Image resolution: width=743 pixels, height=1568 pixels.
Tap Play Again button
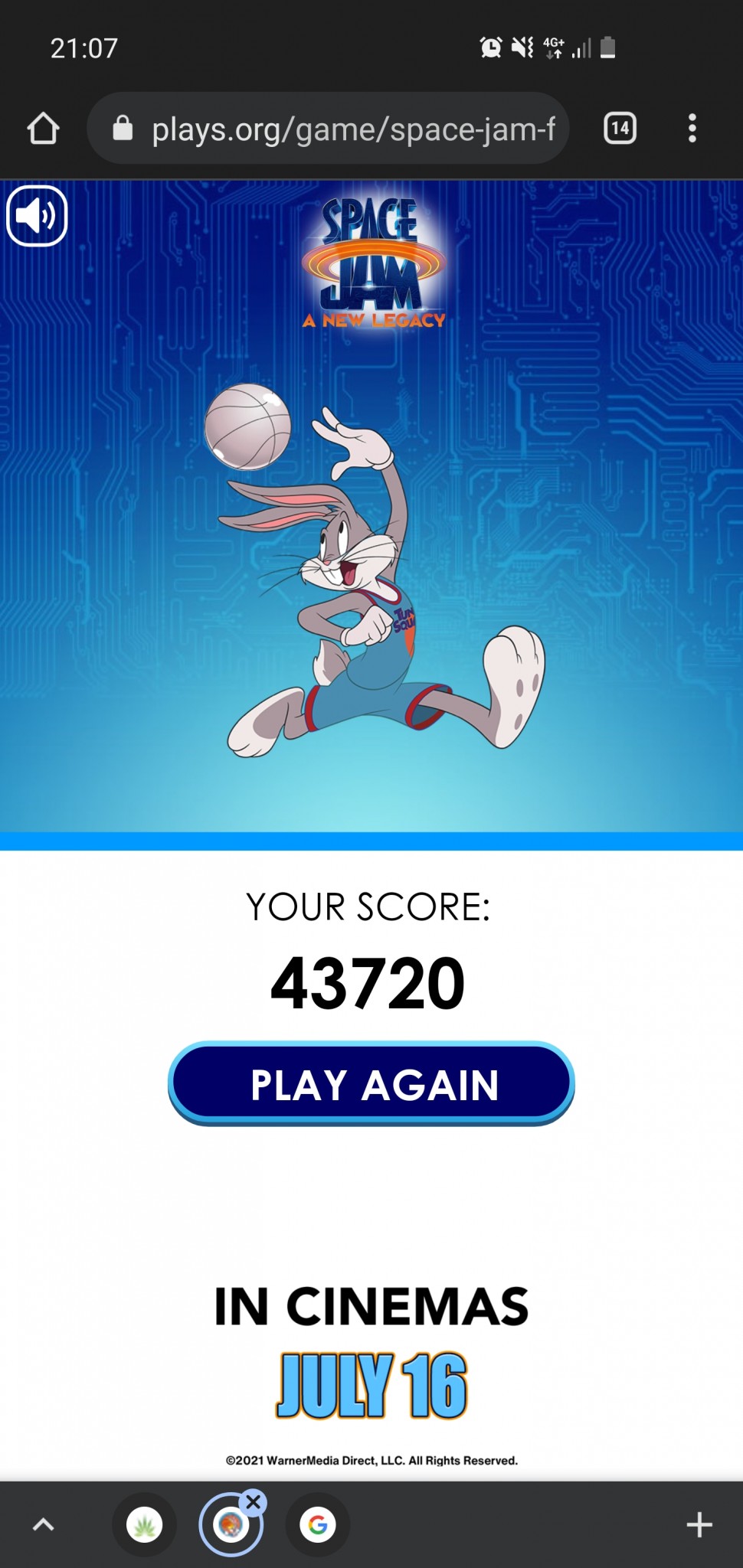(371, 1084)
